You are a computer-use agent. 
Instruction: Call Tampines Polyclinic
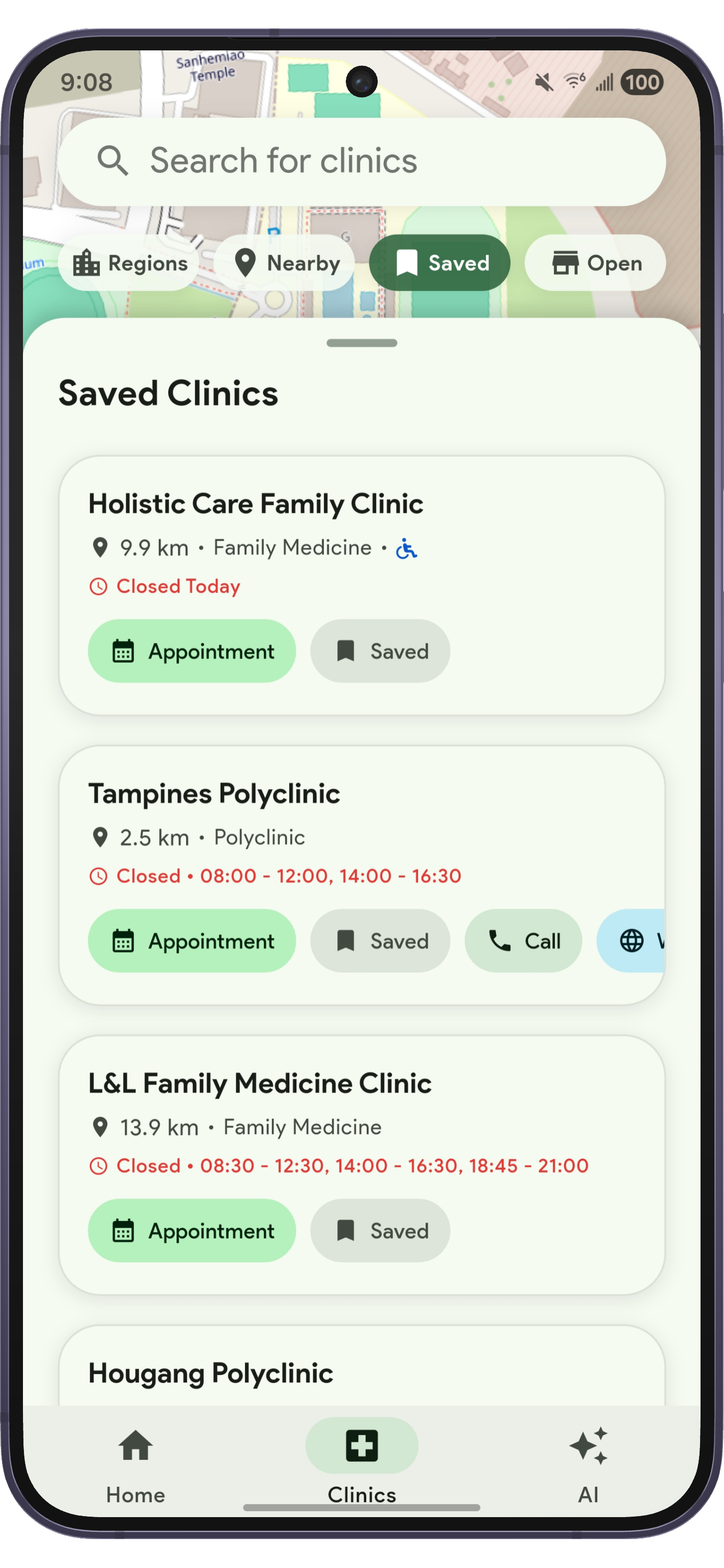point(522,941)
